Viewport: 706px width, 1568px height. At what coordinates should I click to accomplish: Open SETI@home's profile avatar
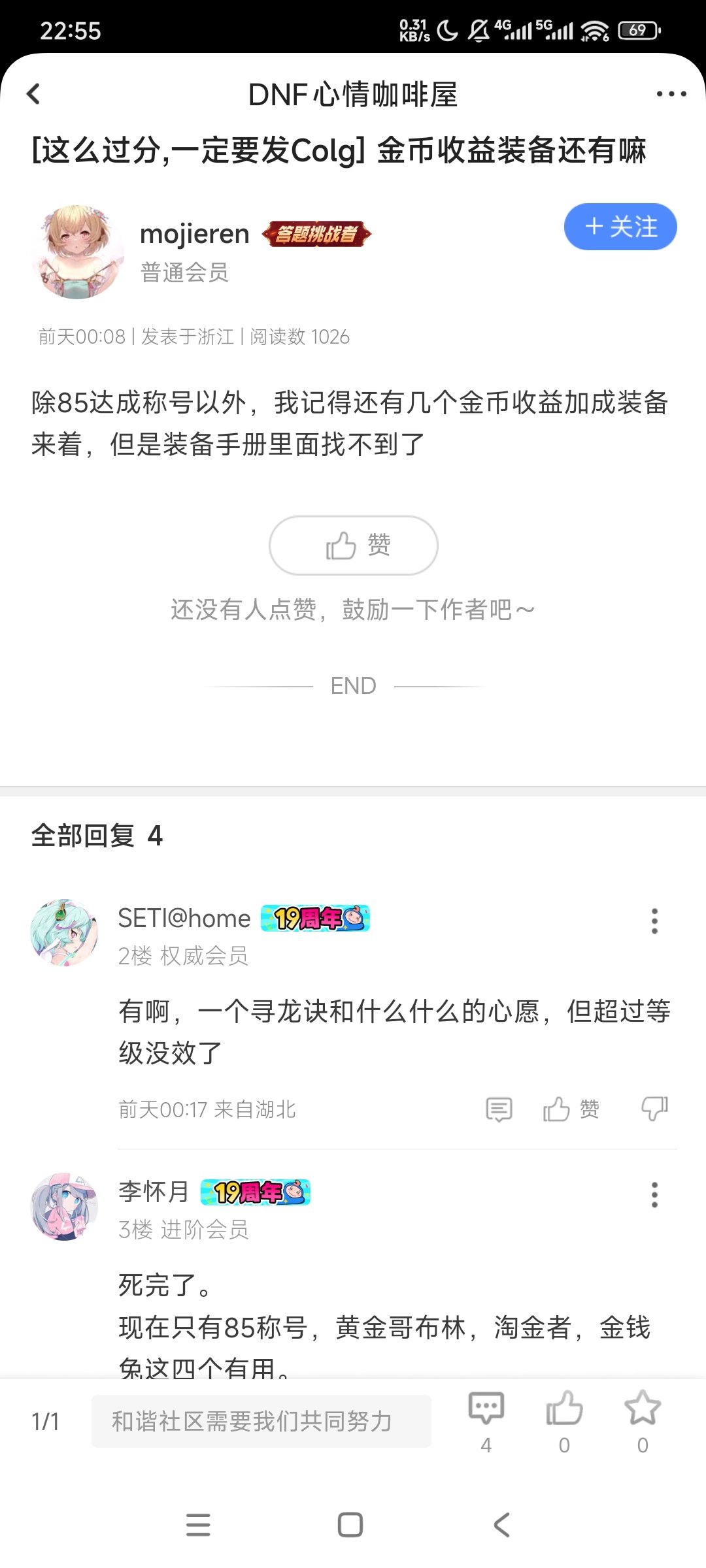[64, 932]
